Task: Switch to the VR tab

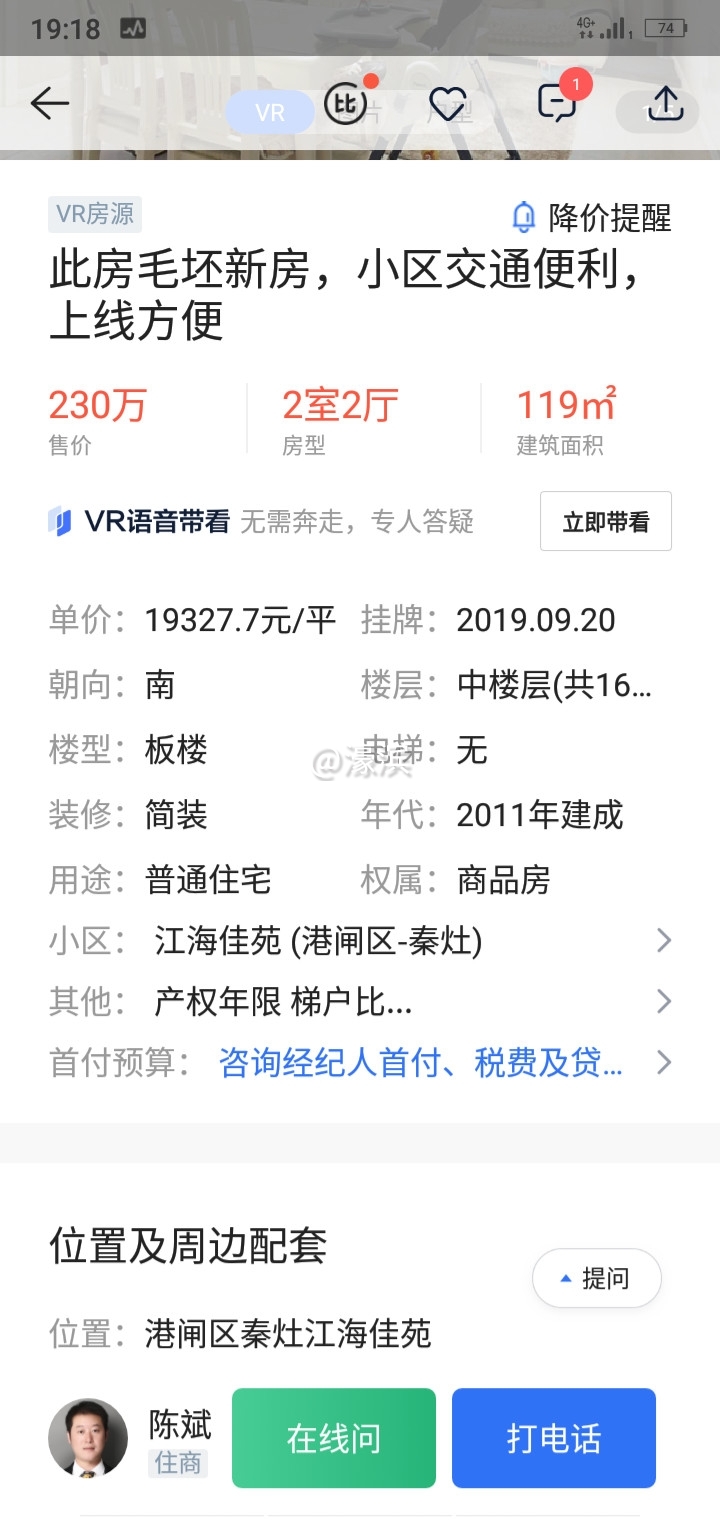Action: (x=268, y=113)
